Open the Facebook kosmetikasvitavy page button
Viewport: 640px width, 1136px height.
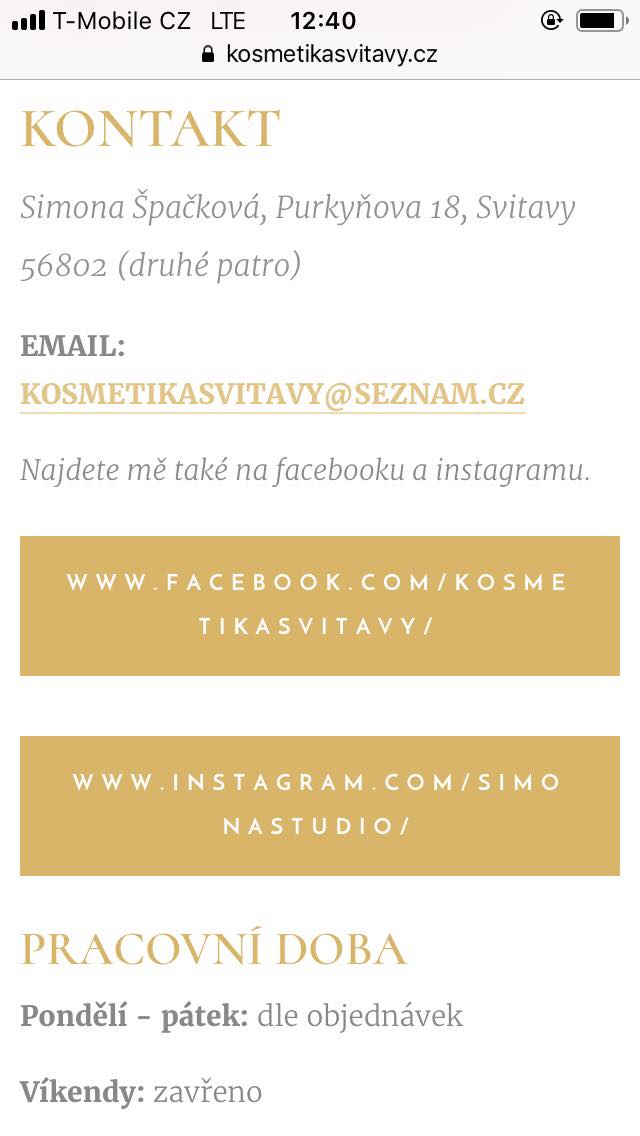click(x=320, y=606)
